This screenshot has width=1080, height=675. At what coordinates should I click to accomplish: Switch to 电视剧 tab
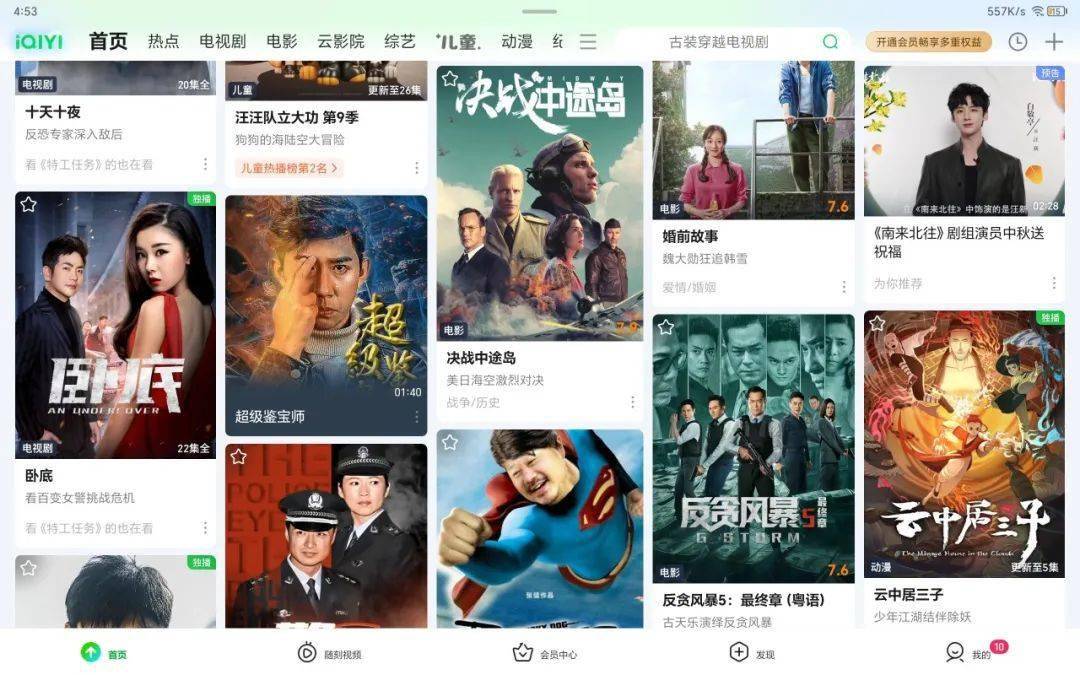tap(222, 42)
